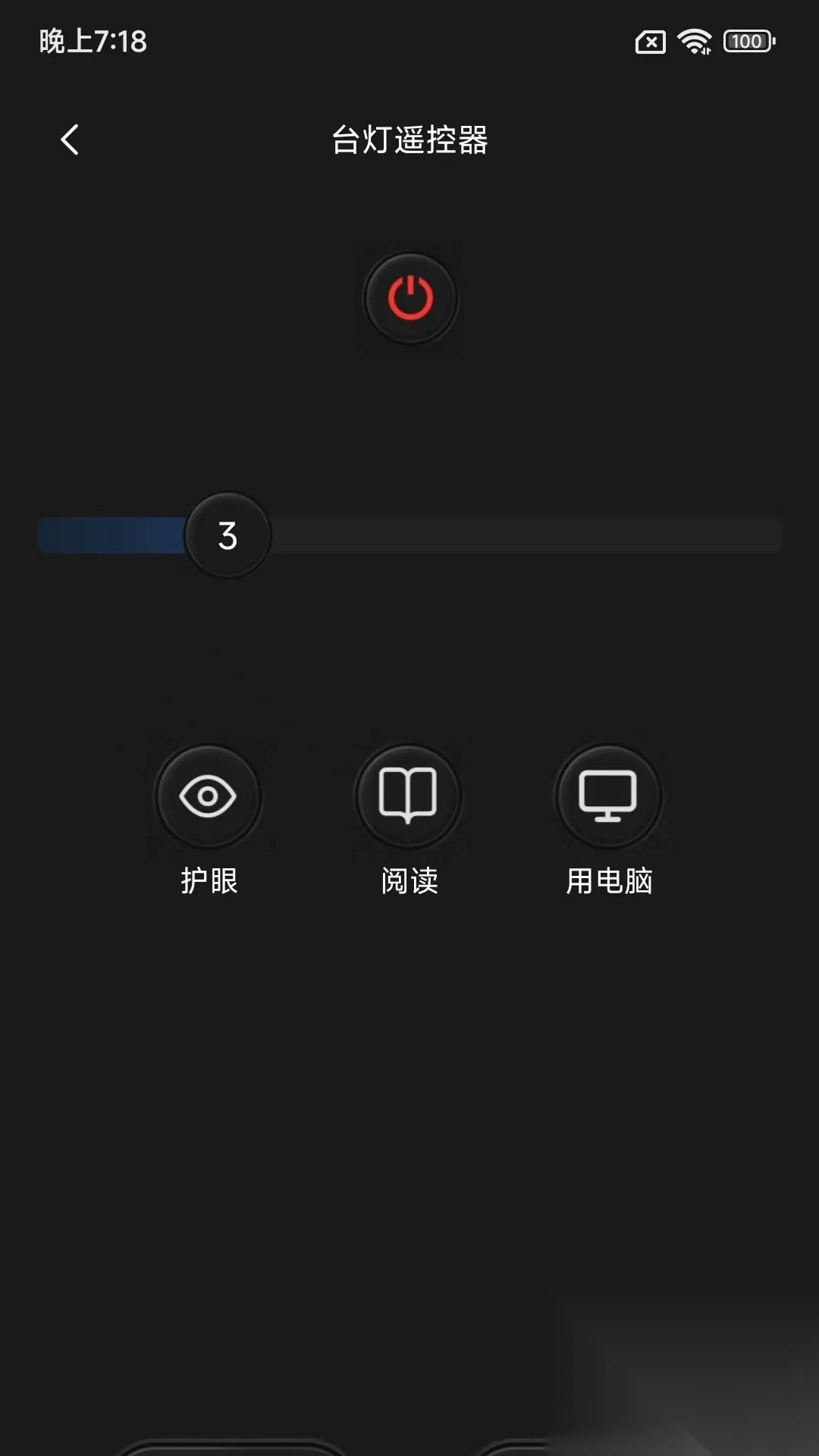Toggle the lamp power on or off
819x1456 pixels.
pyautogui.click(x=409, y=297)
